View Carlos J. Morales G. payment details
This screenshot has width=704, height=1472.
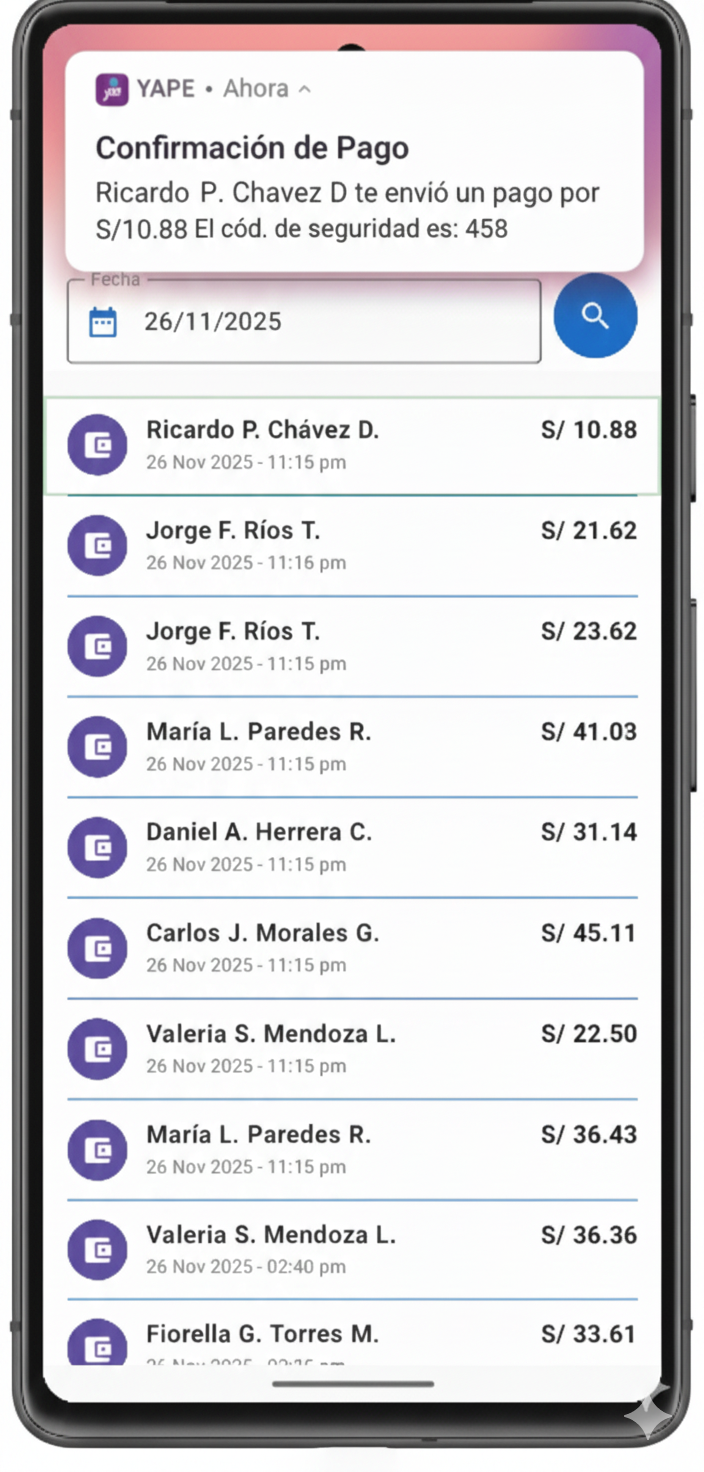pyautogui.click(x=352, y=948)
